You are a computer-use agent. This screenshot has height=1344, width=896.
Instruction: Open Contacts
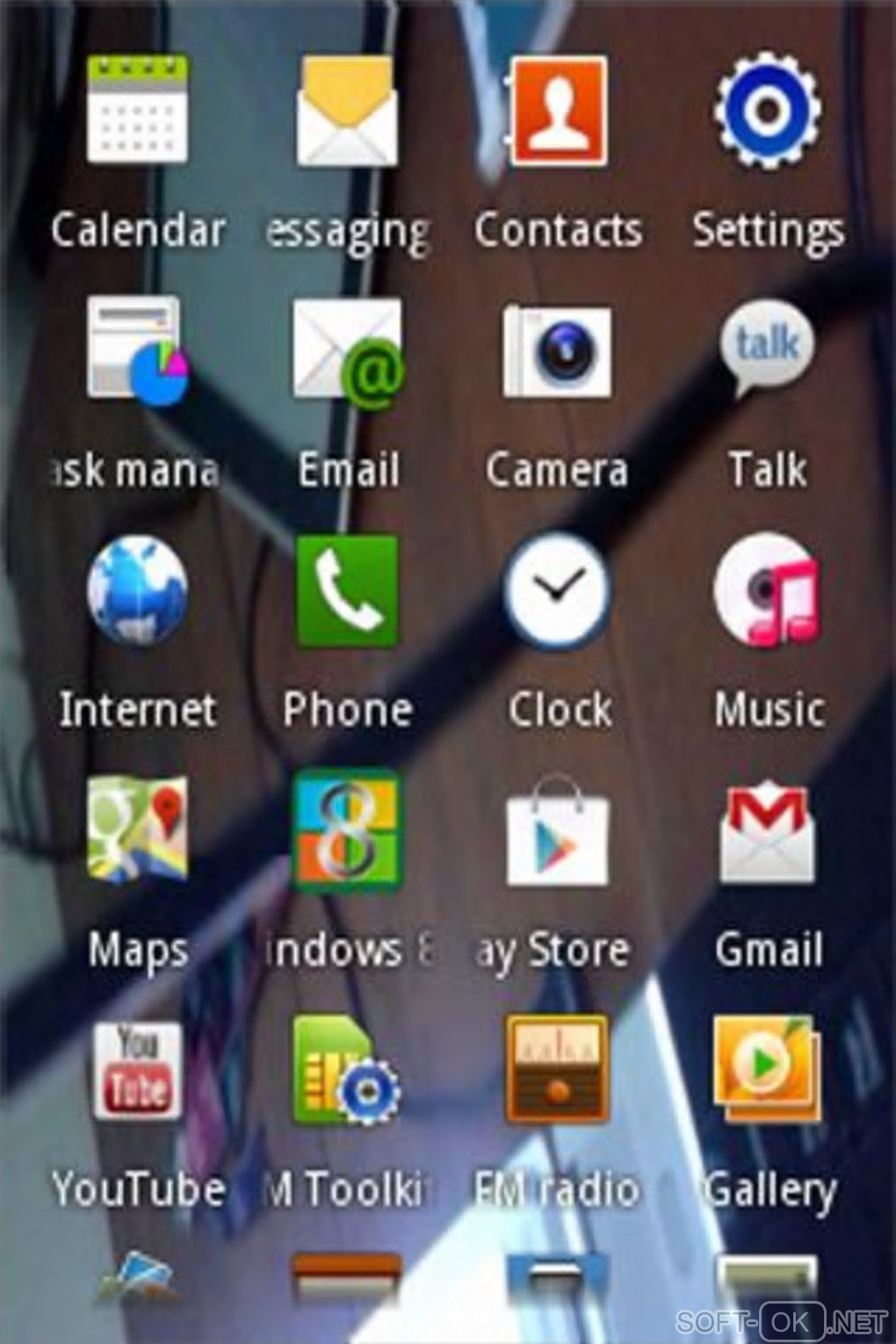(557, 112)
